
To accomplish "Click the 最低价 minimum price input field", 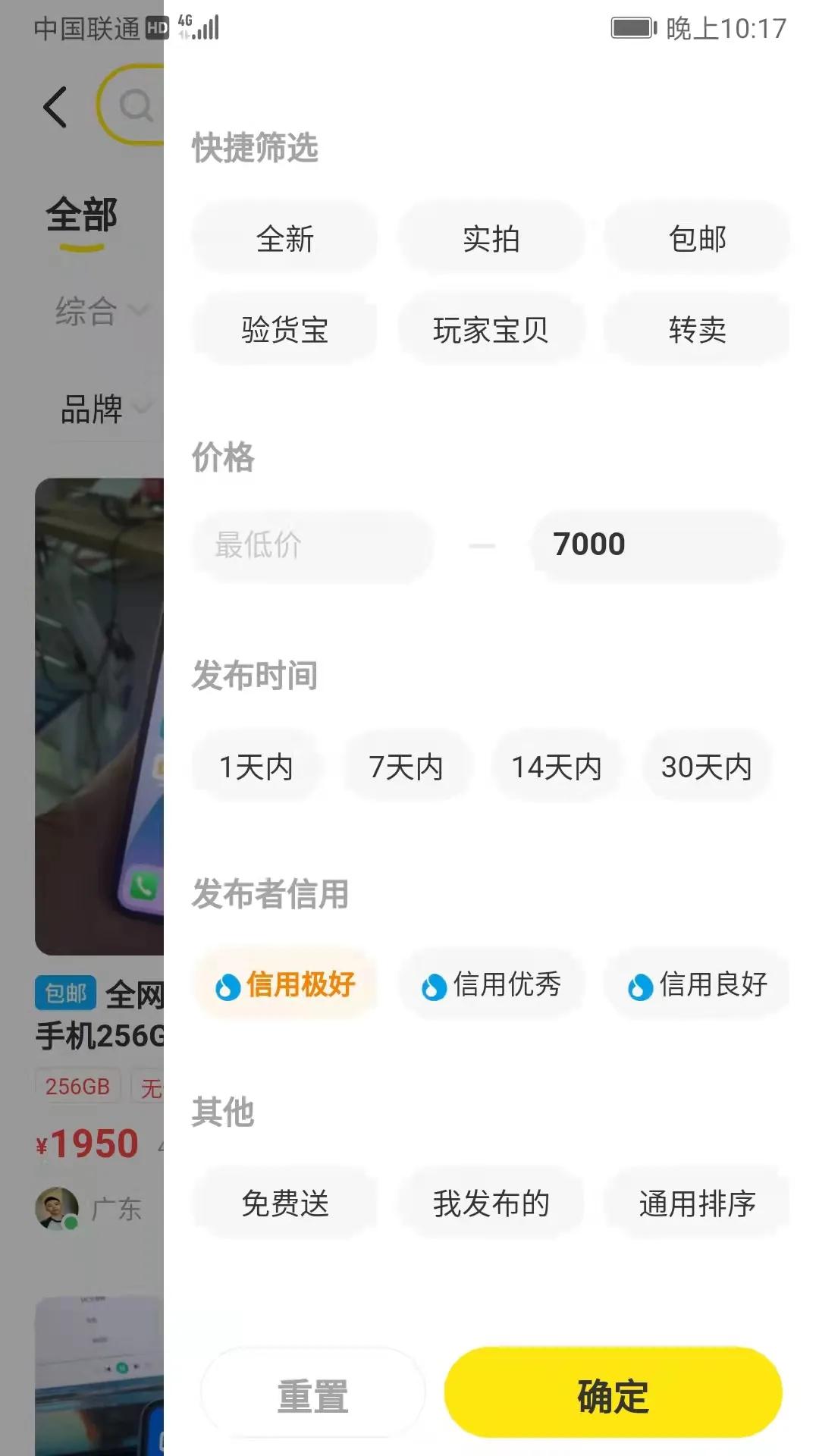I will tap(313, 544).
